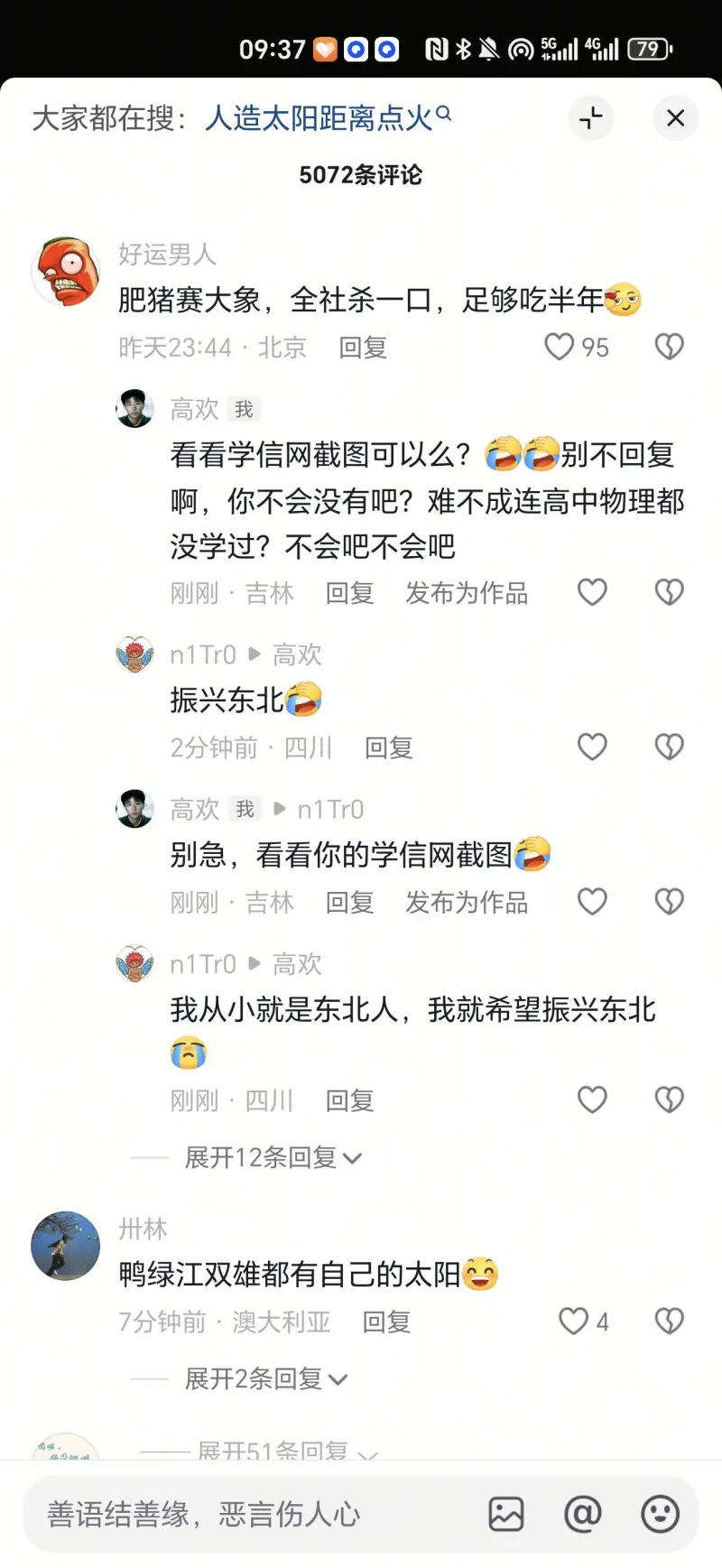Viewport: 722px width, 1568px height.
Task: Like n1Tr0's 振兴东北 reply
Action: (592, 747)
